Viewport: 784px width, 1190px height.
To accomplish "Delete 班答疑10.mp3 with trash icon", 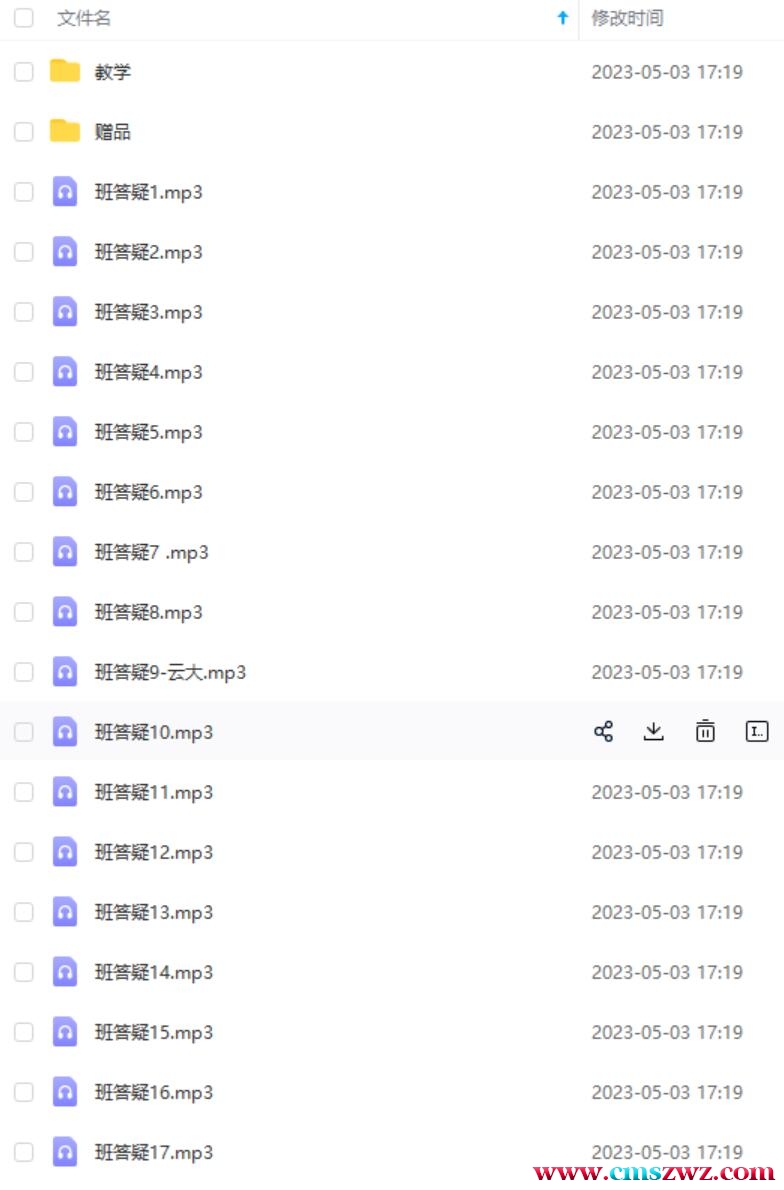I will click(706, 732).
